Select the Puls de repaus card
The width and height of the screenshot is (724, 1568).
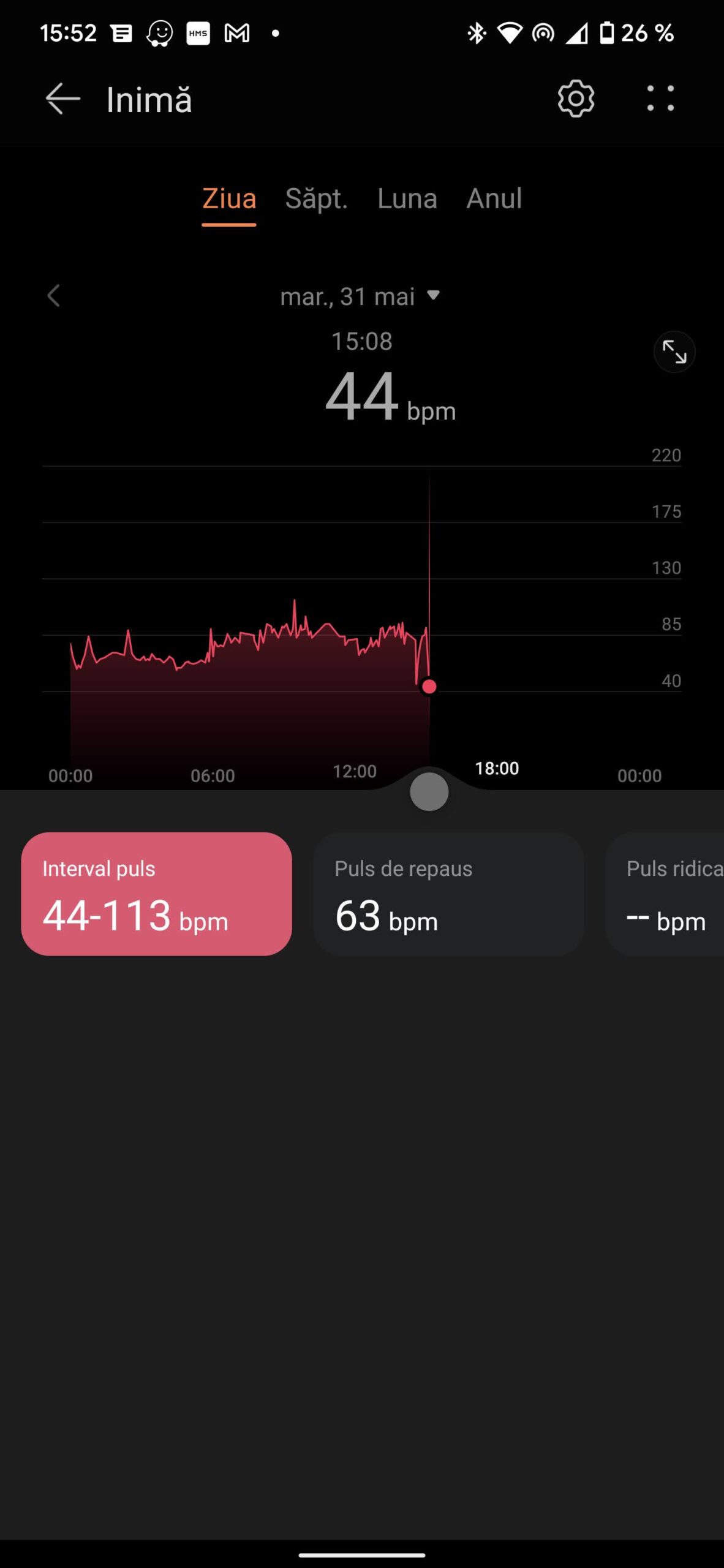point(448,894)
